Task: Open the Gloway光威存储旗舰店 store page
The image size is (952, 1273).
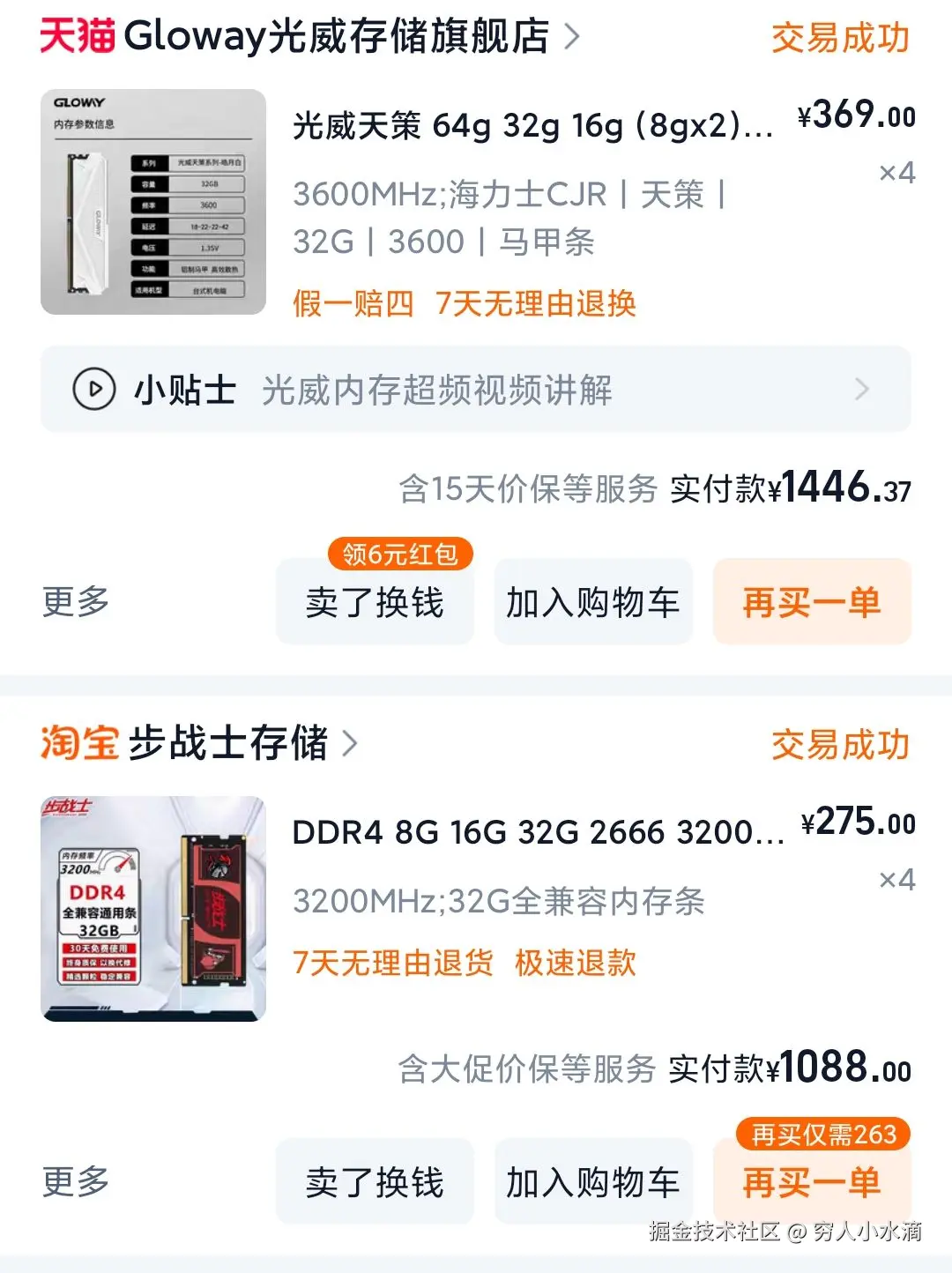Action: point(335,37)
